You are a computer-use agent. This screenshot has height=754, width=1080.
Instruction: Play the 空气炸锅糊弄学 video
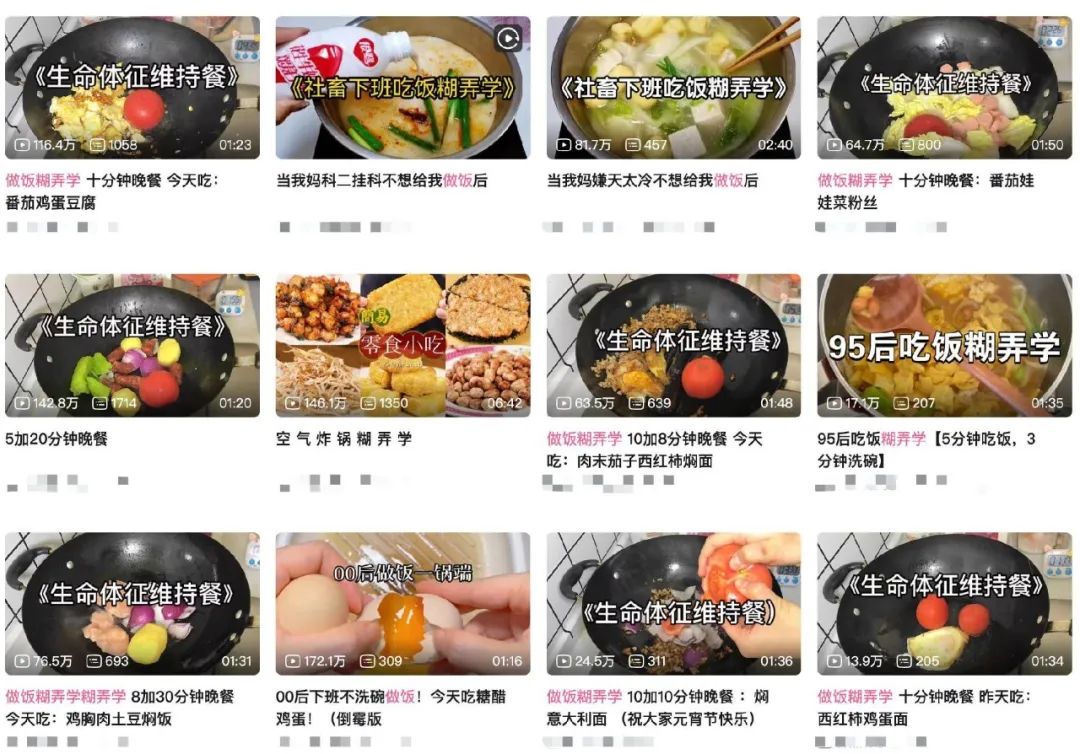click(x=403, y=346)
